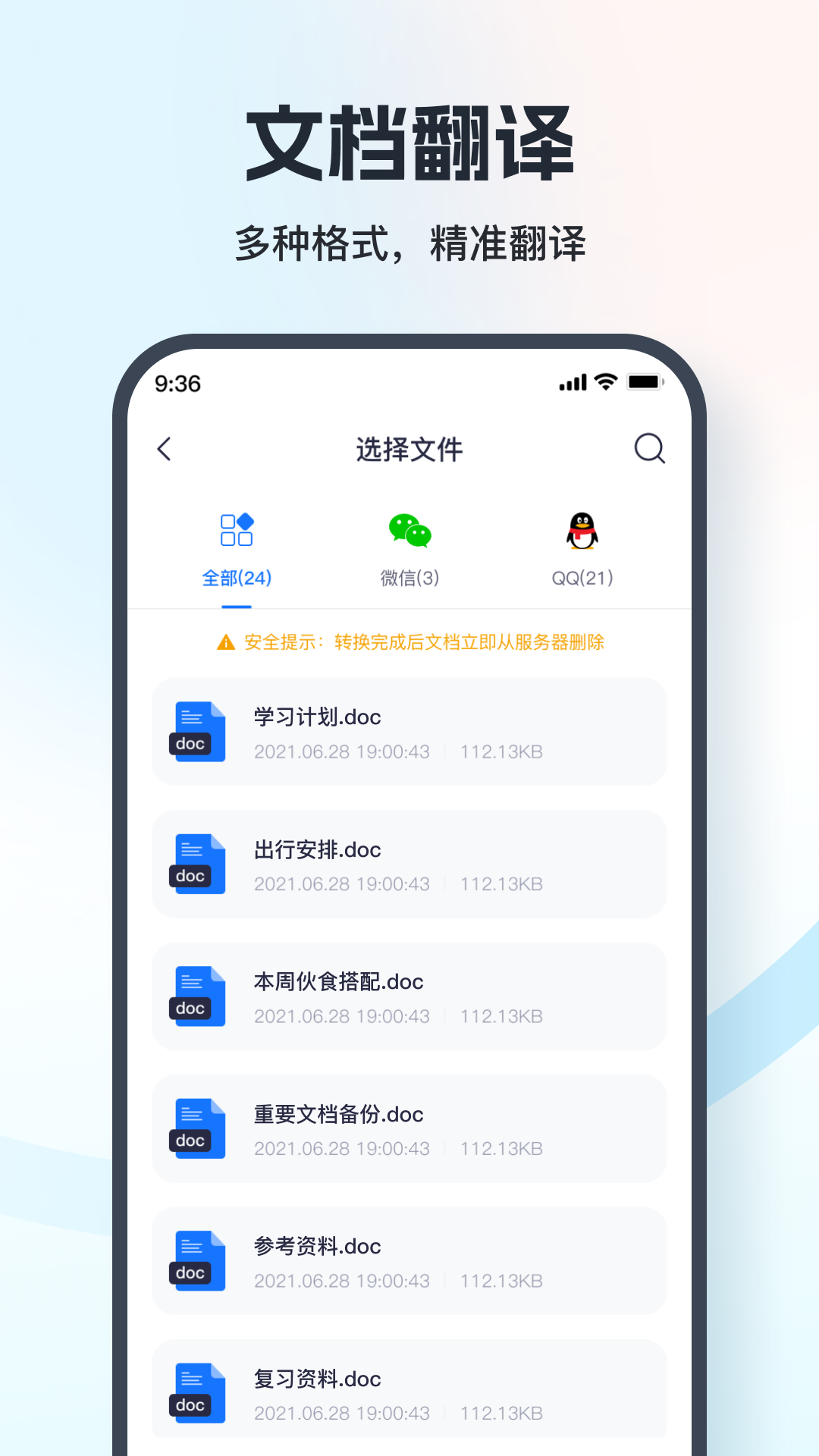Screen dimensions: 819x1456
Task: Click the timestamp of 参考资料.doc
Action: (343, 1281)
